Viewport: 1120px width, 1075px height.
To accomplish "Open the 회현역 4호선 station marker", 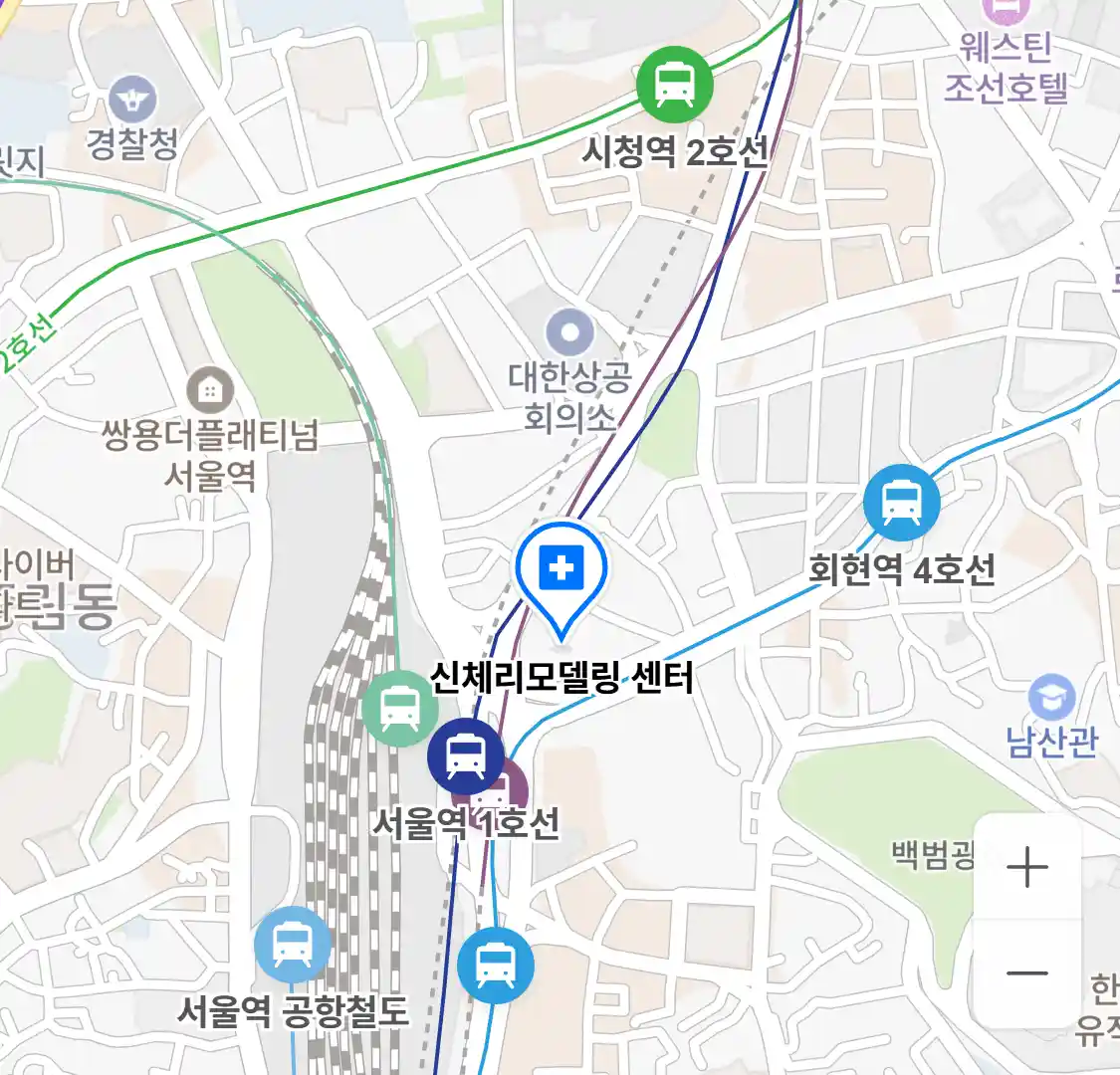I will (901, 503).
